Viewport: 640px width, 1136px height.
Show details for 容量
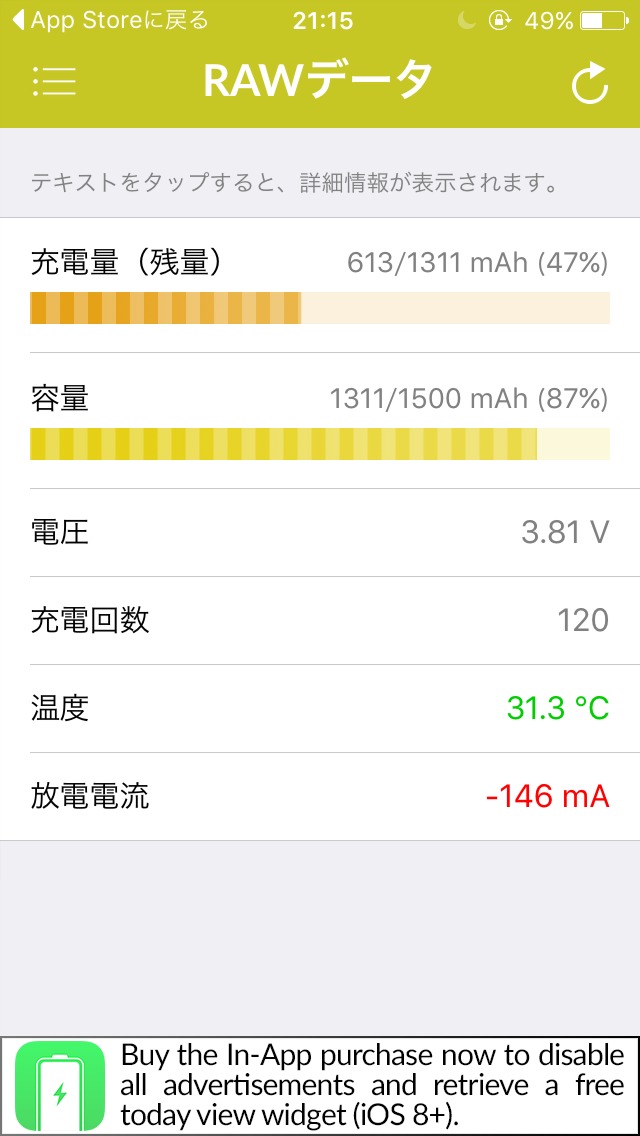(320, 421)
